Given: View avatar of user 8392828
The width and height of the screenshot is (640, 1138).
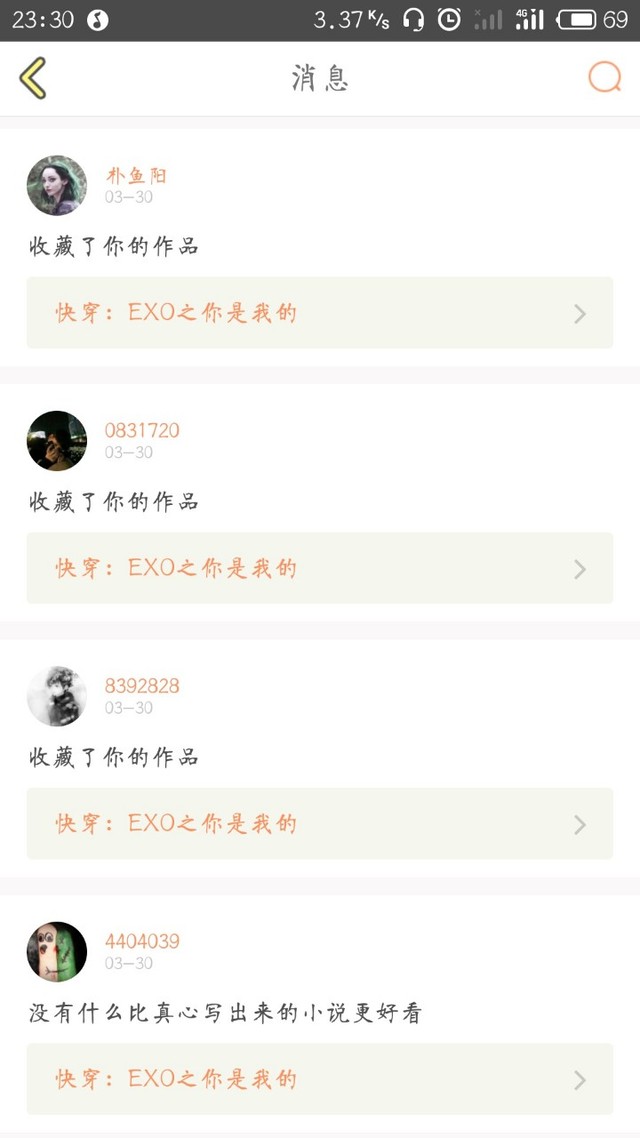Looking at the screenshot, I should tap(57, 696).
